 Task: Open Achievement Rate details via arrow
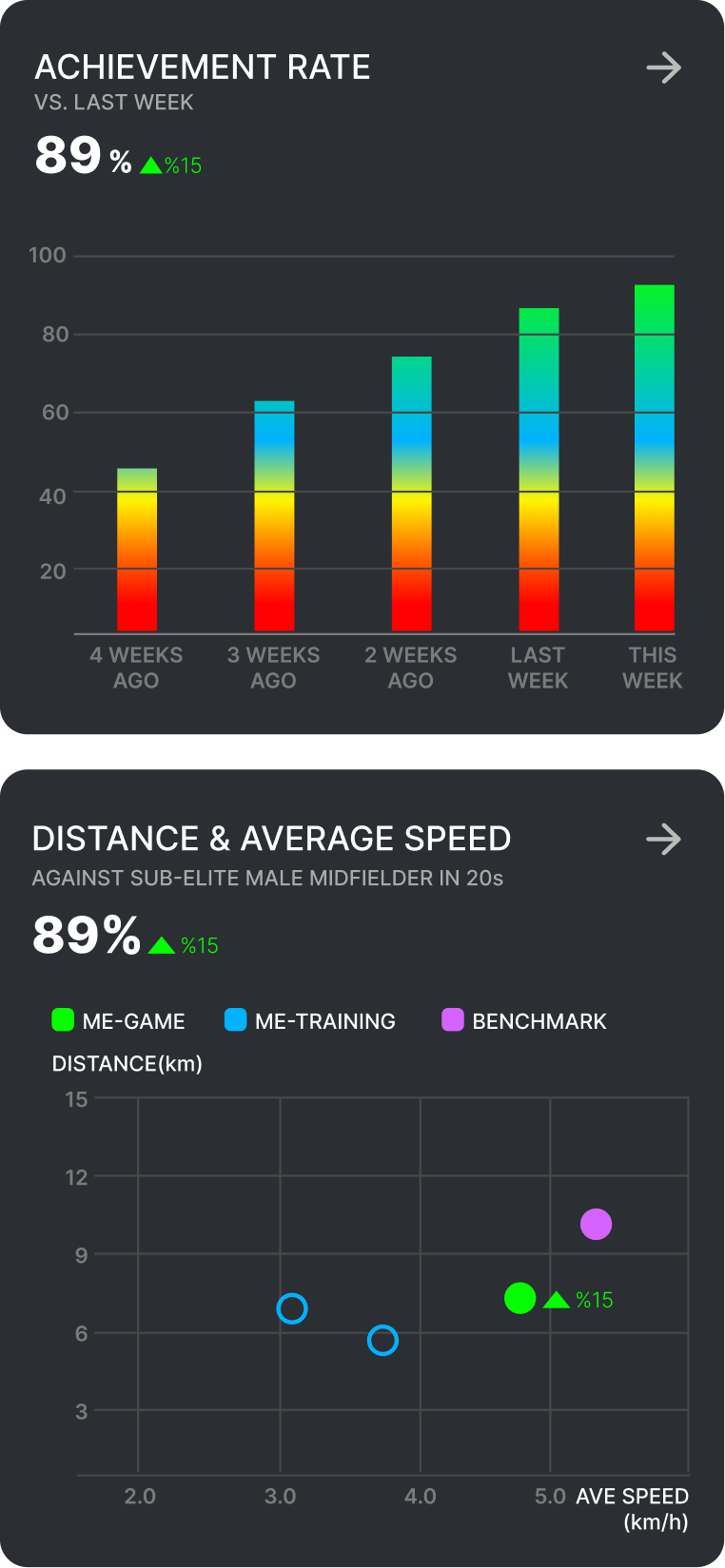coord(664,68)
